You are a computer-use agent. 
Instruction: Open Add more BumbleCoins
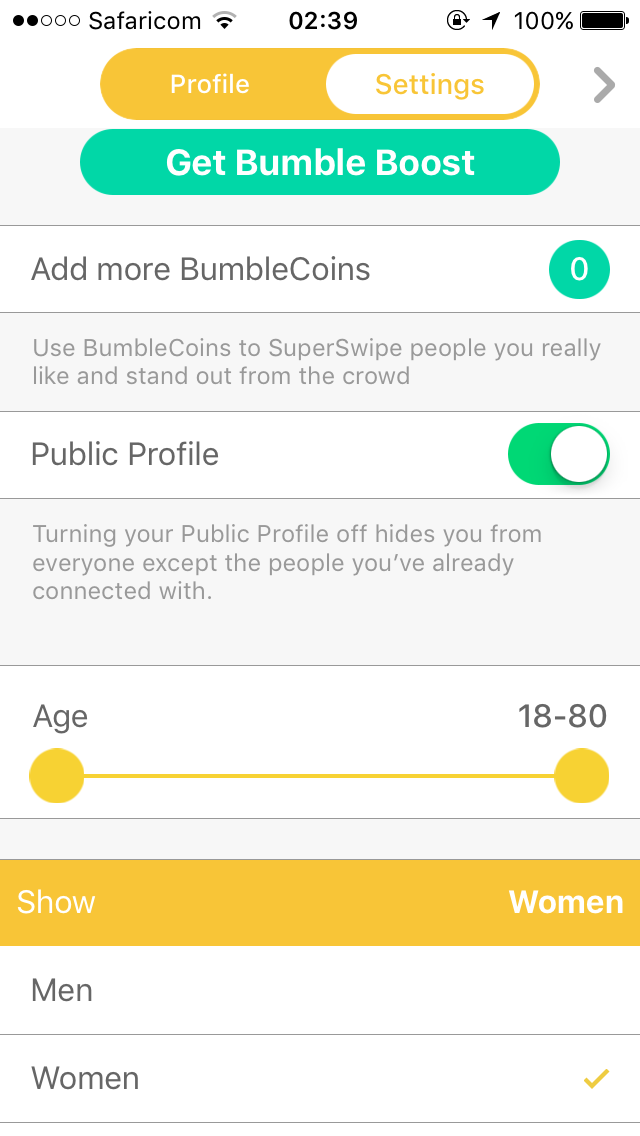point(320,269)
